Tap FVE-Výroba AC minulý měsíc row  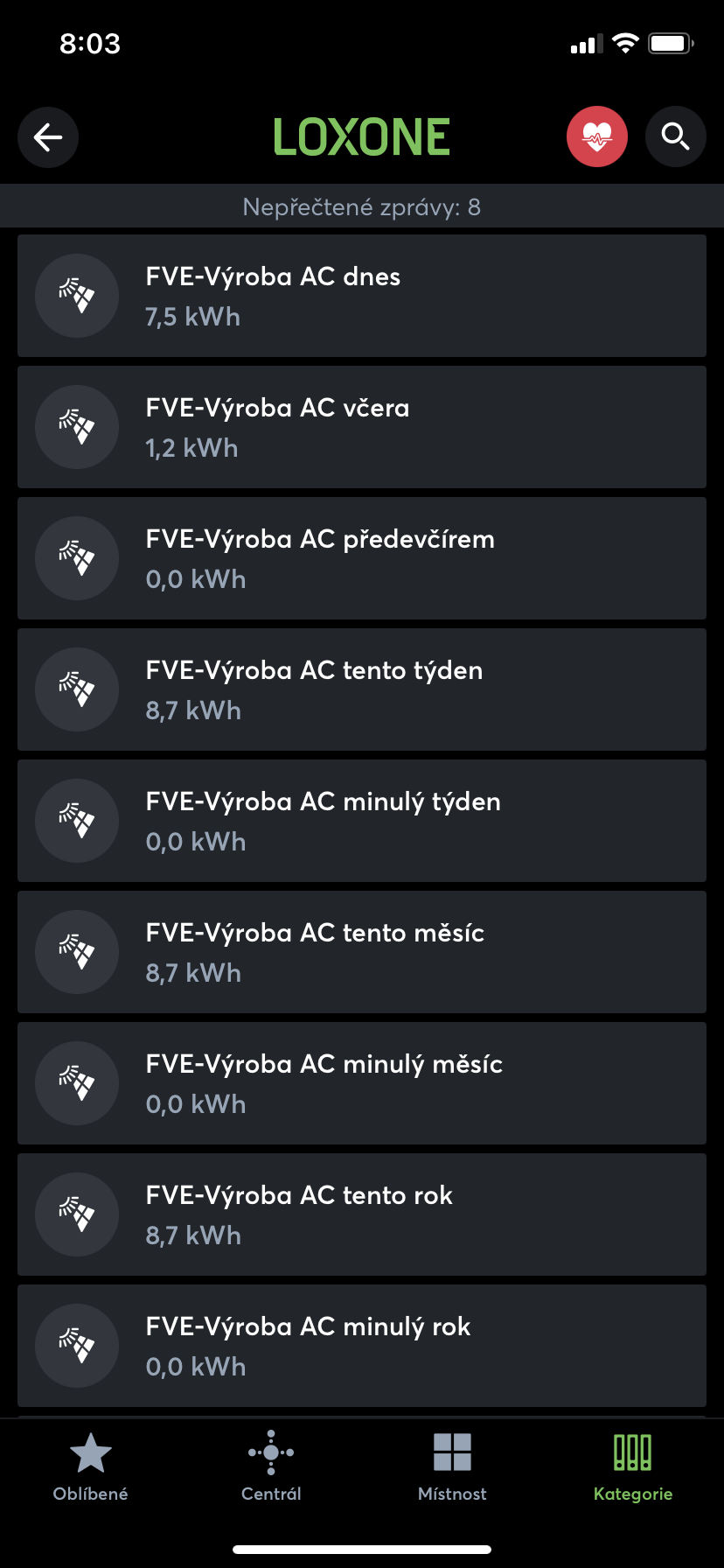coord(362,1083)
